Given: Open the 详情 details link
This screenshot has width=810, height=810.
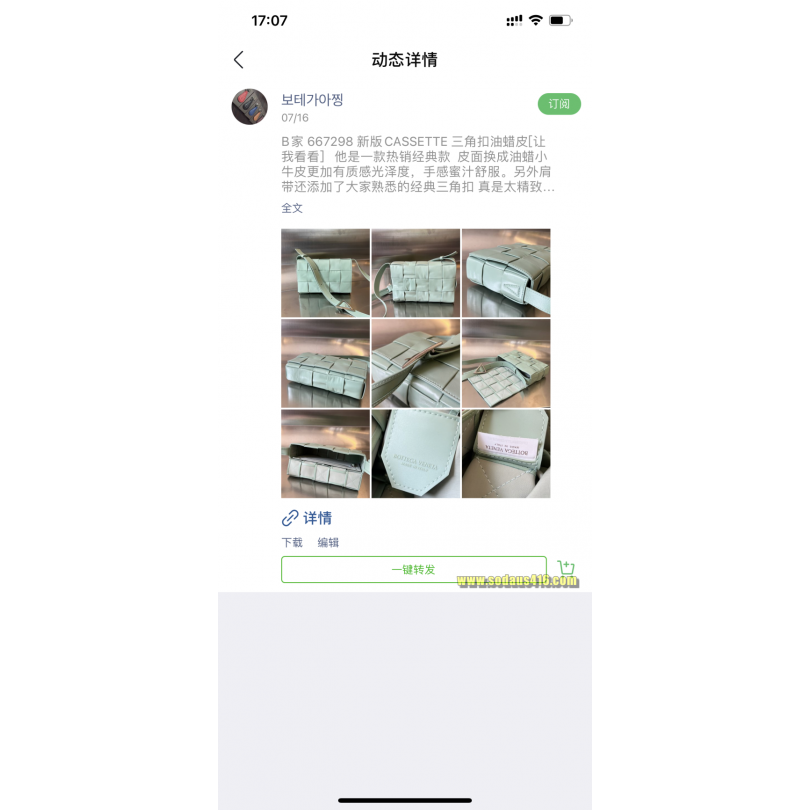Looking at the screenshot, I should [307, 518].
